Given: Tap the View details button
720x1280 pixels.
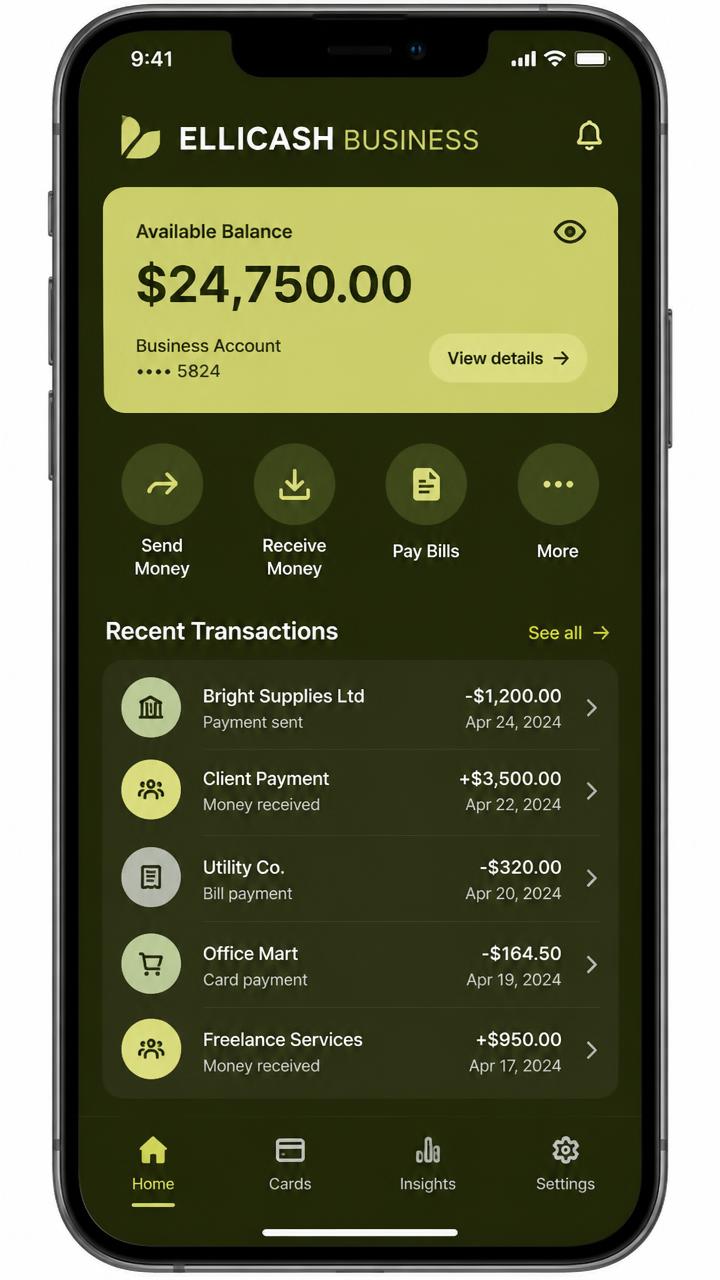Looking at the screenshot, I should pos(508,358).
